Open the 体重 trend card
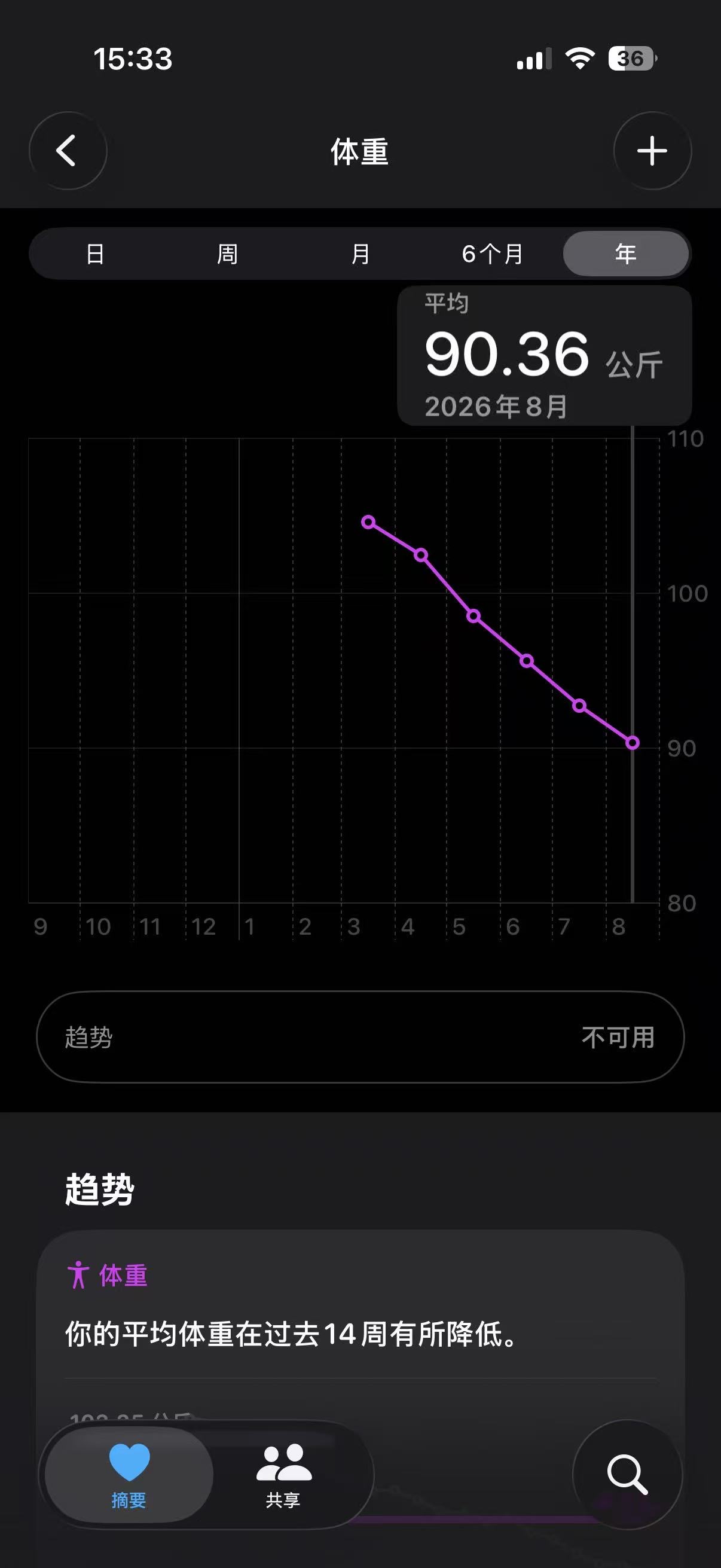 tap(360, 1339)
